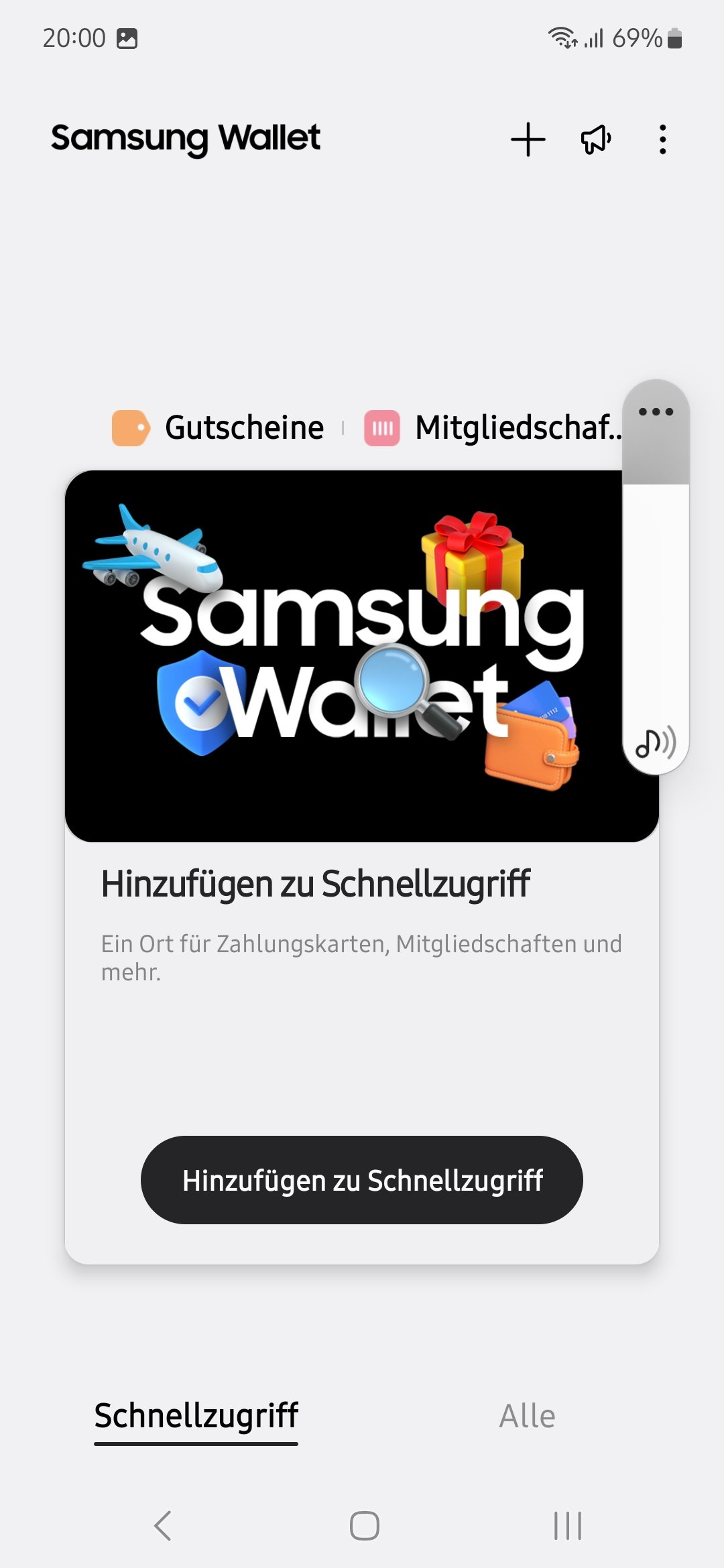
Task: Open the three-dot overflow menu
Action: coord(662,139)
